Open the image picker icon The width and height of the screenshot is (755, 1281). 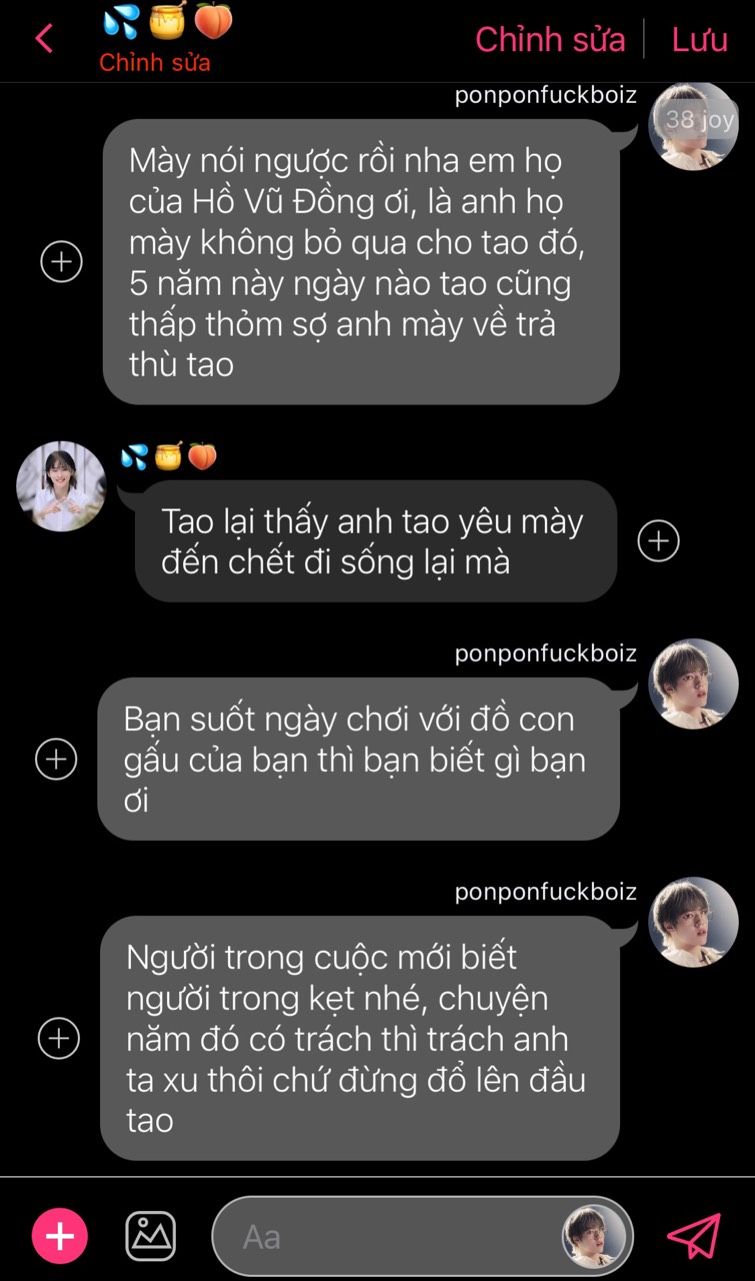(150, 1236)
